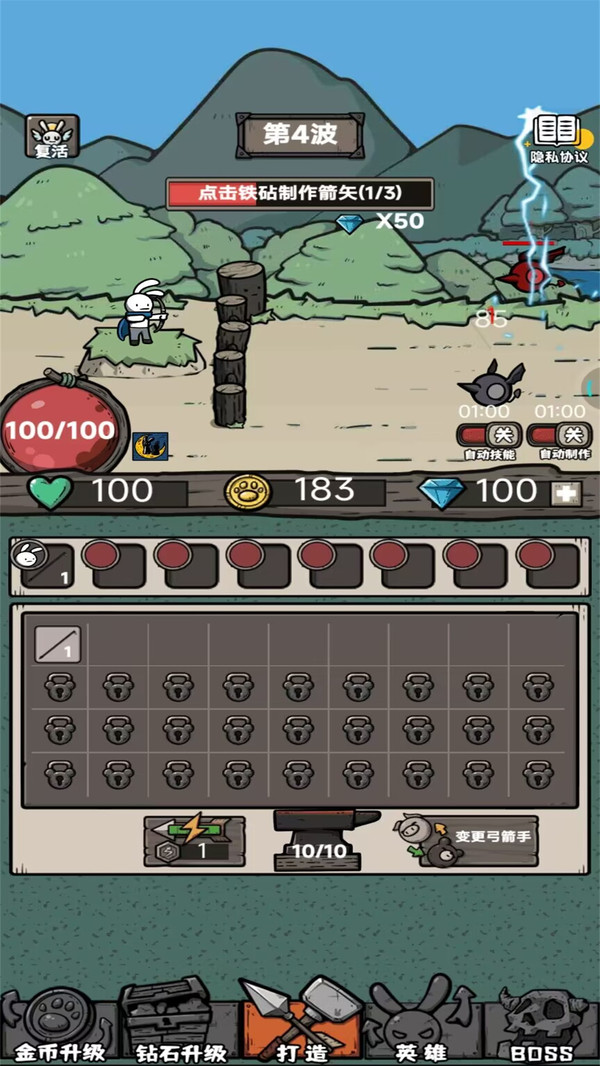Select the rabbit hero equipment slot
600x1066 pixels.
pyautogui.click(x=44, y=565)
